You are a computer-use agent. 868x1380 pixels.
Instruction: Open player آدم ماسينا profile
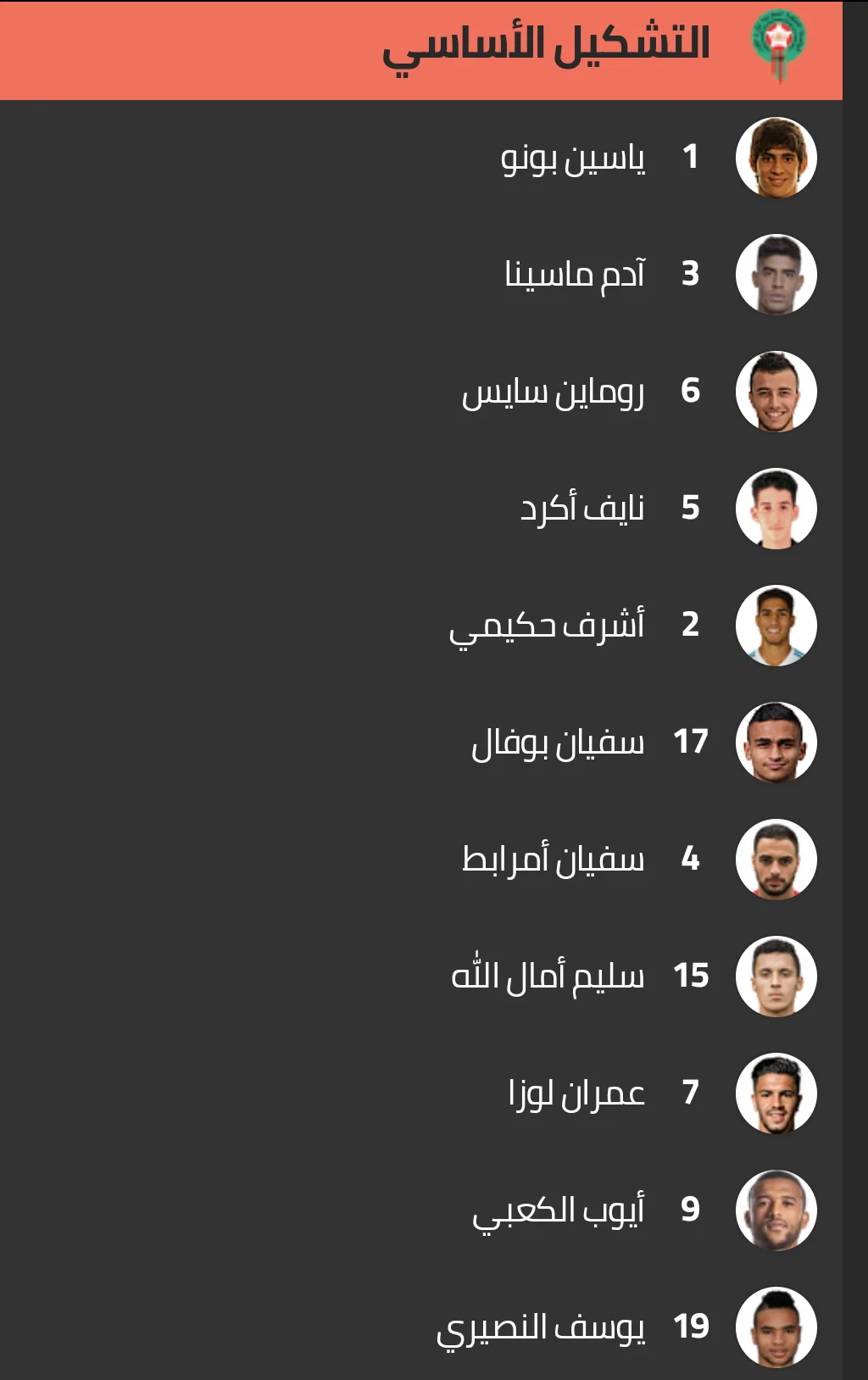pos(575,275)
